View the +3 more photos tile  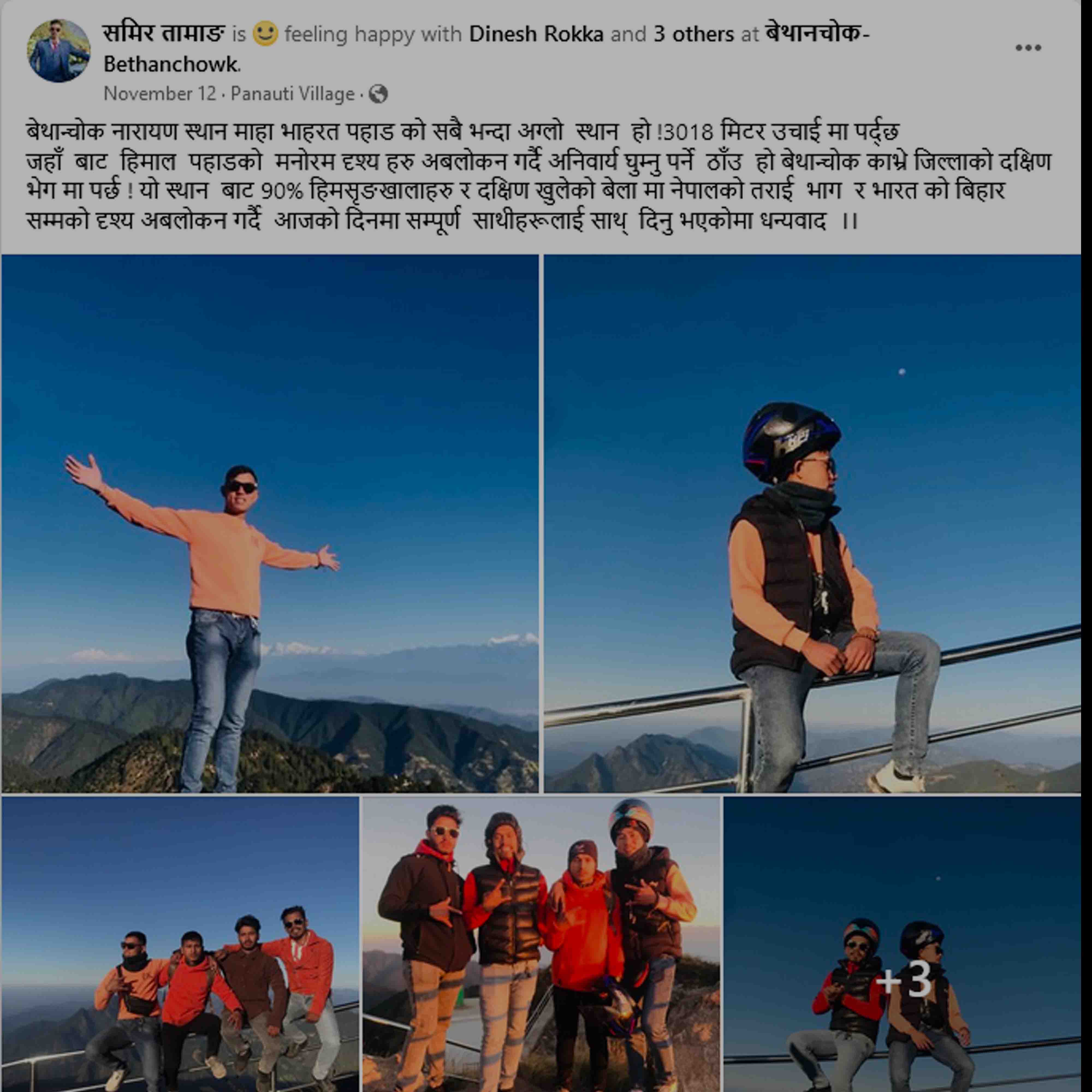(902, 944)
